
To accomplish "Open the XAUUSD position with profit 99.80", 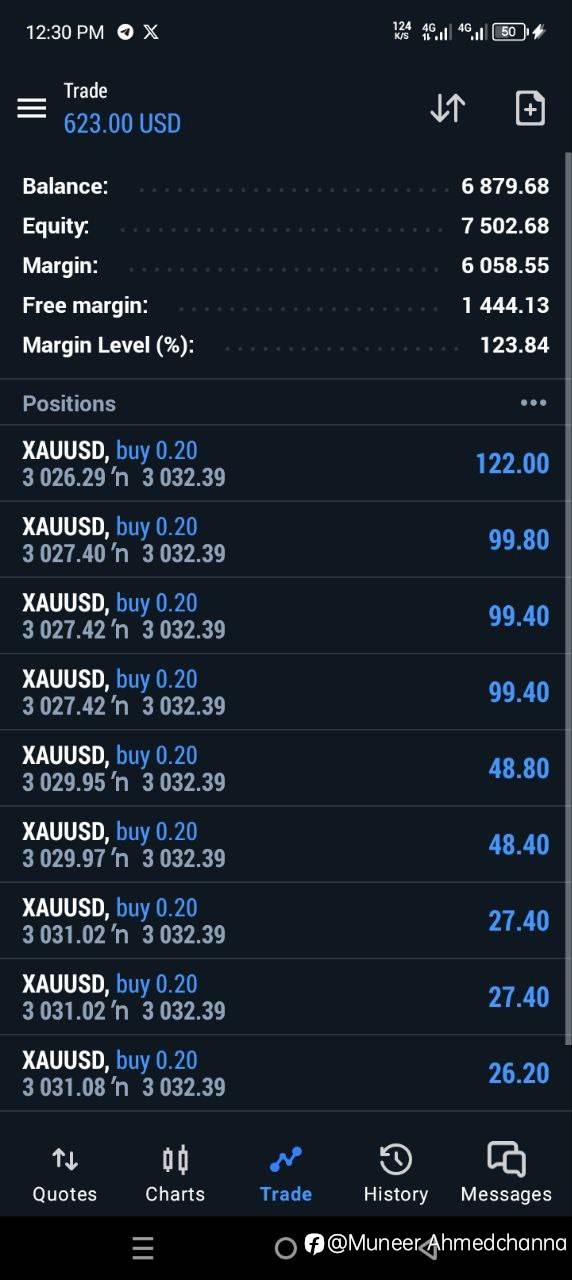I will click(286, 540).
